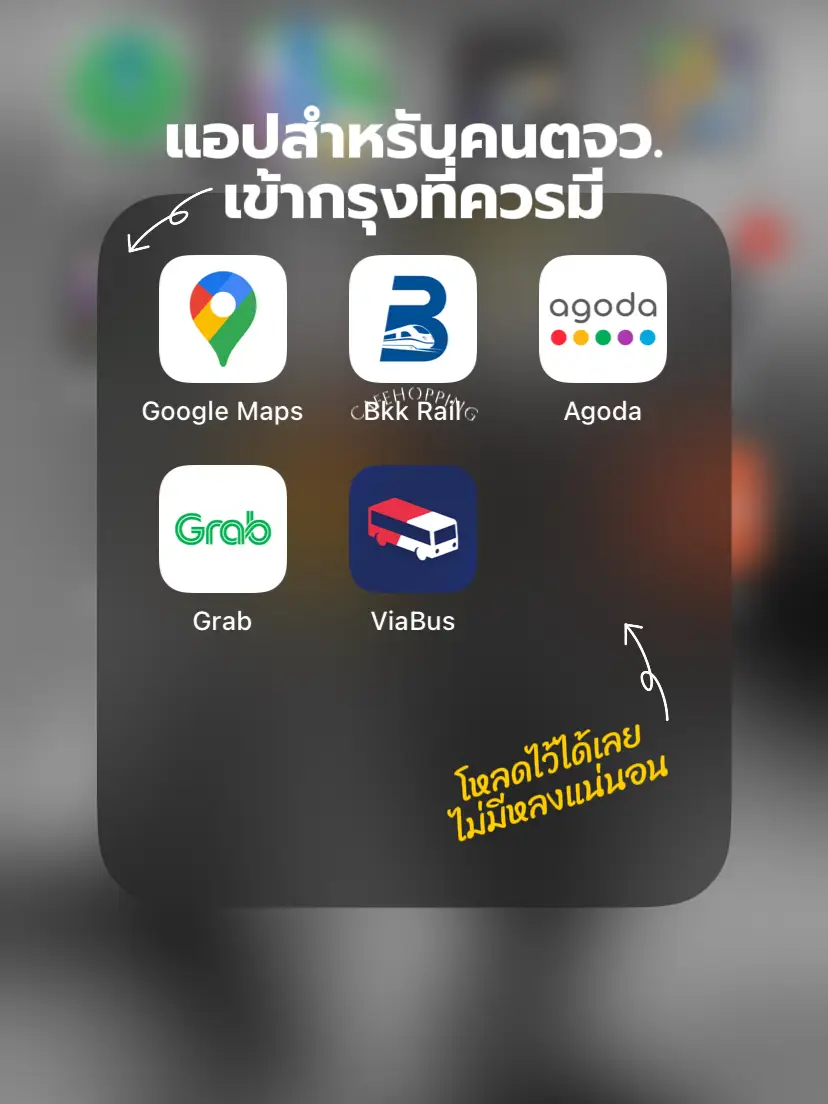Viewport: 828px width, 1104px height.
Task: Tap the yellow Thai caption near the bottom
Action: 565,775
